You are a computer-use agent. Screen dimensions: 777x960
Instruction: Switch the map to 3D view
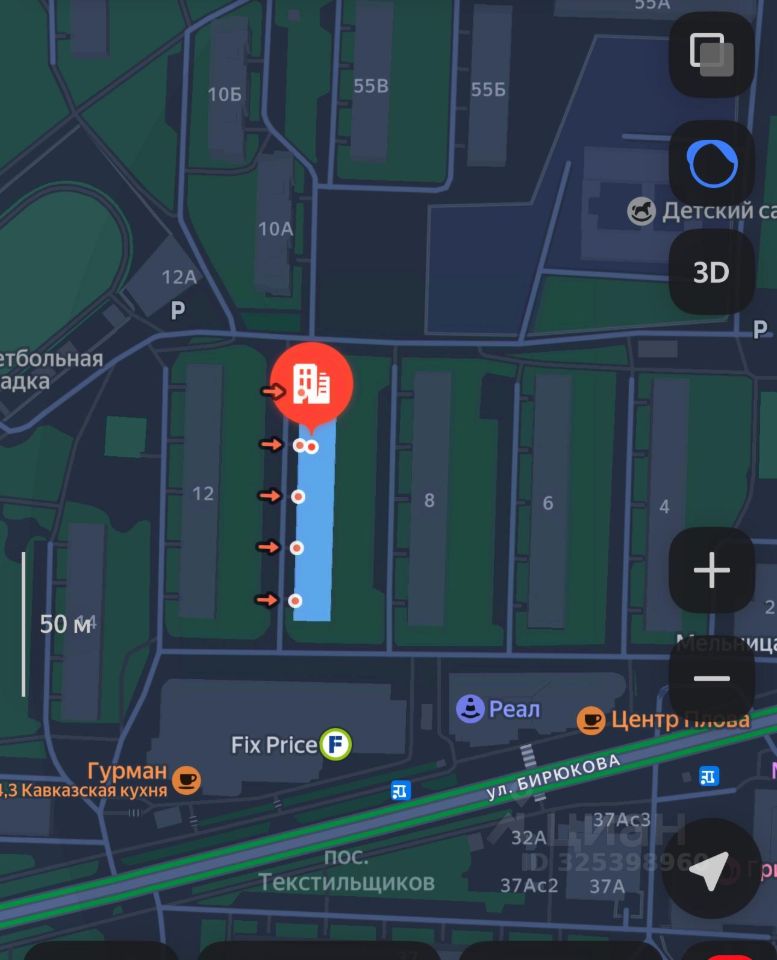[x=711, y=272]
